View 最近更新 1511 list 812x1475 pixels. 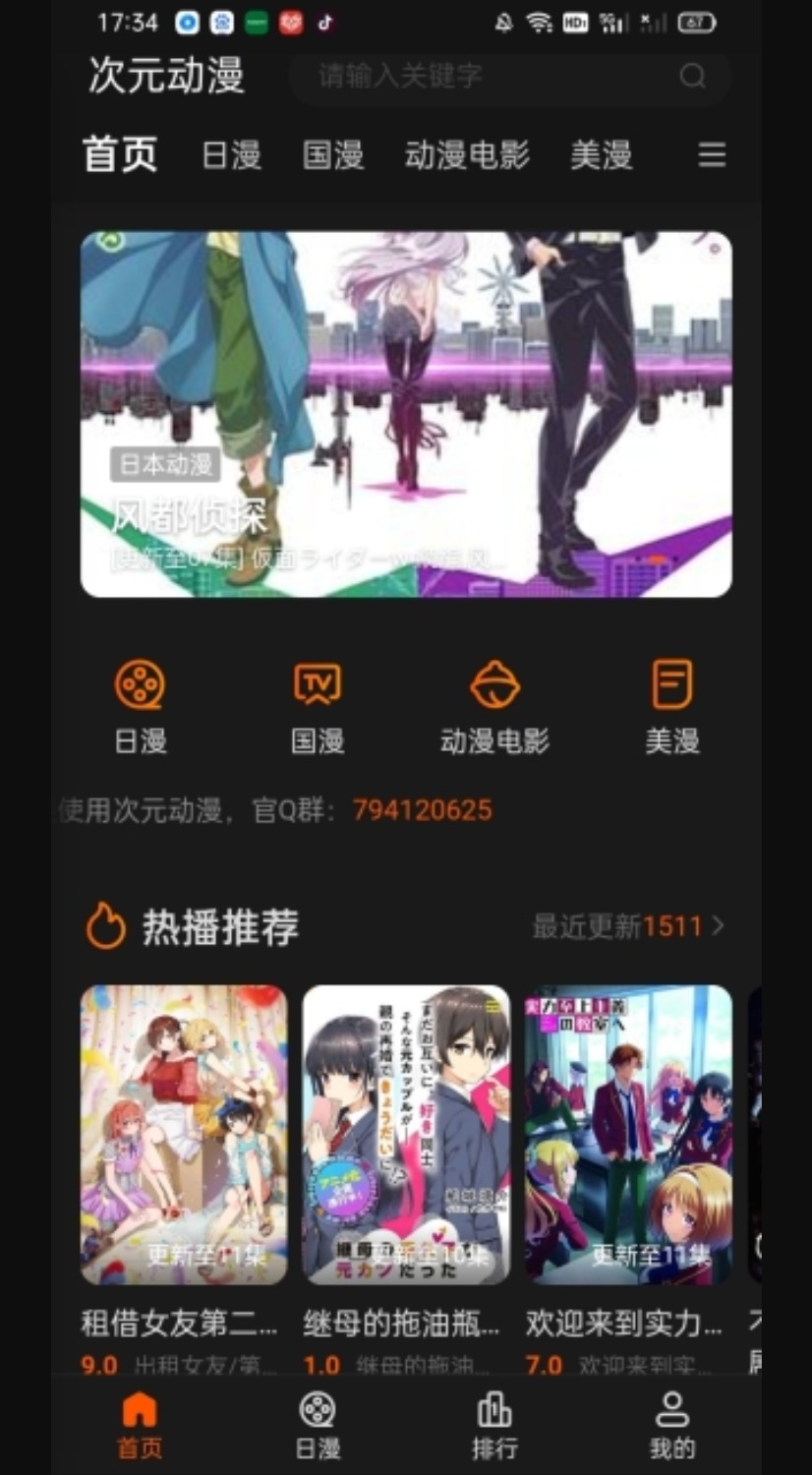point(627,926)
